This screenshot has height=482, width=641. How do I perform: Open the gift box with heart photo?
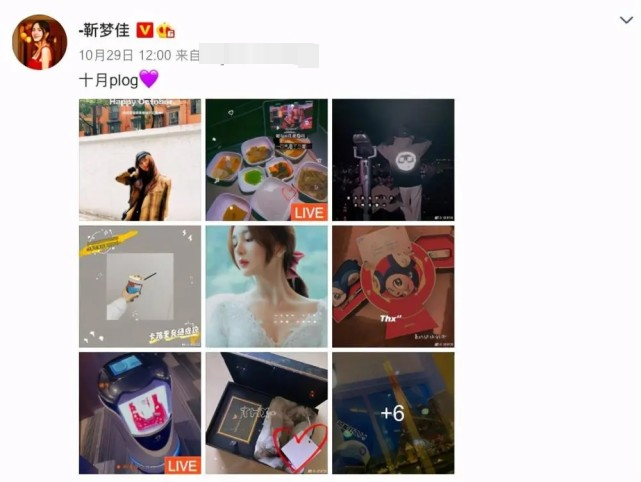(266, 412)
